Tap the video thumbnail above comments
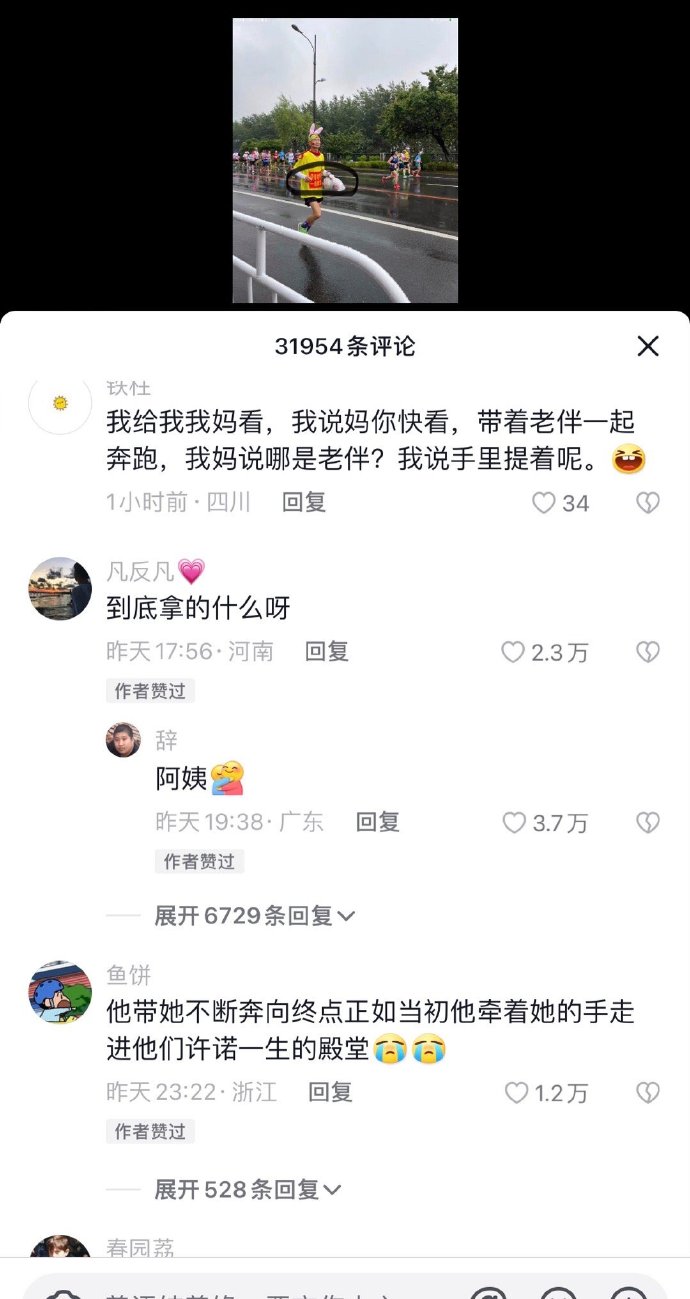Screen dimensions: 690x1299 point(345,160)
